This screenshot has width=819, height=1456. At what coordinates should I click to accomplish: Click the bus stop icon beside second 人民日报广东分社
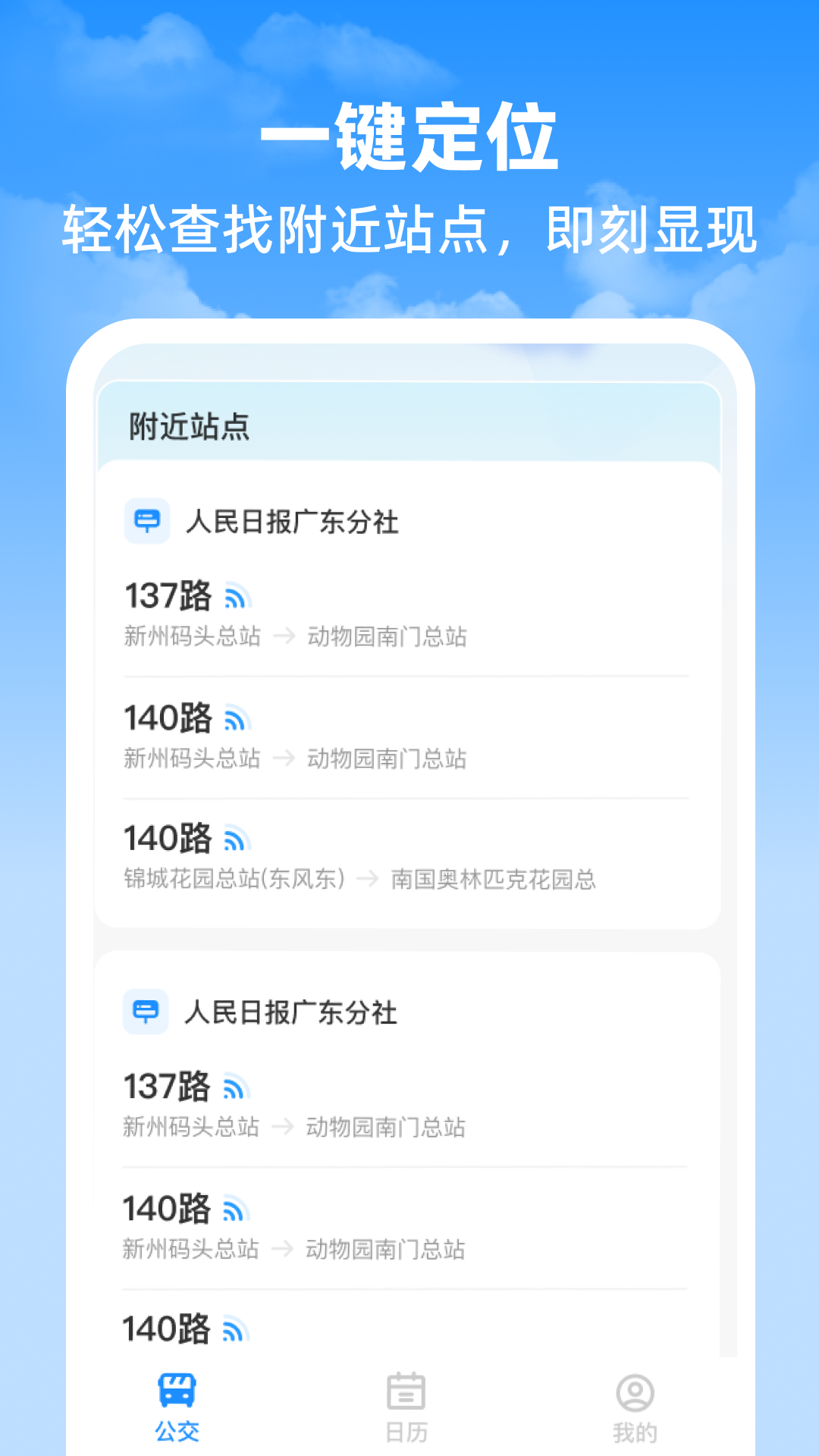[x=147, y=1011]
